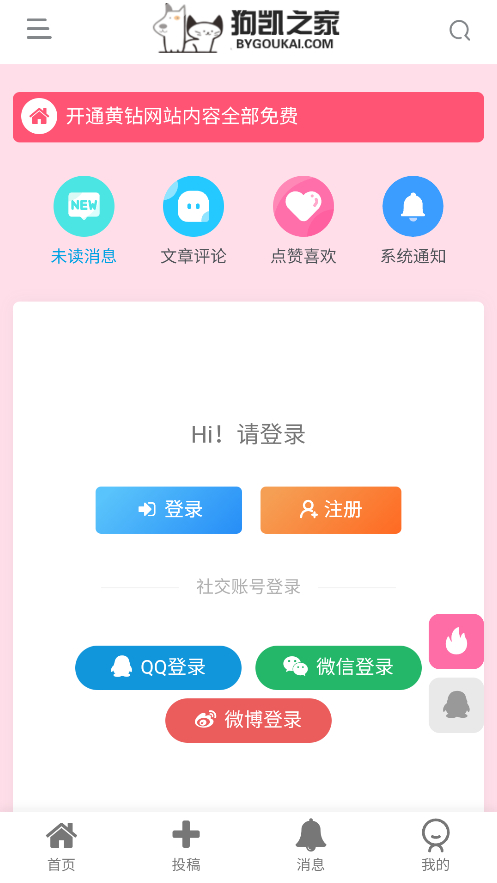Viewport: 497px width, 883px height.
Task: Sign in with 微博登录
Action: tap(248, 720)
